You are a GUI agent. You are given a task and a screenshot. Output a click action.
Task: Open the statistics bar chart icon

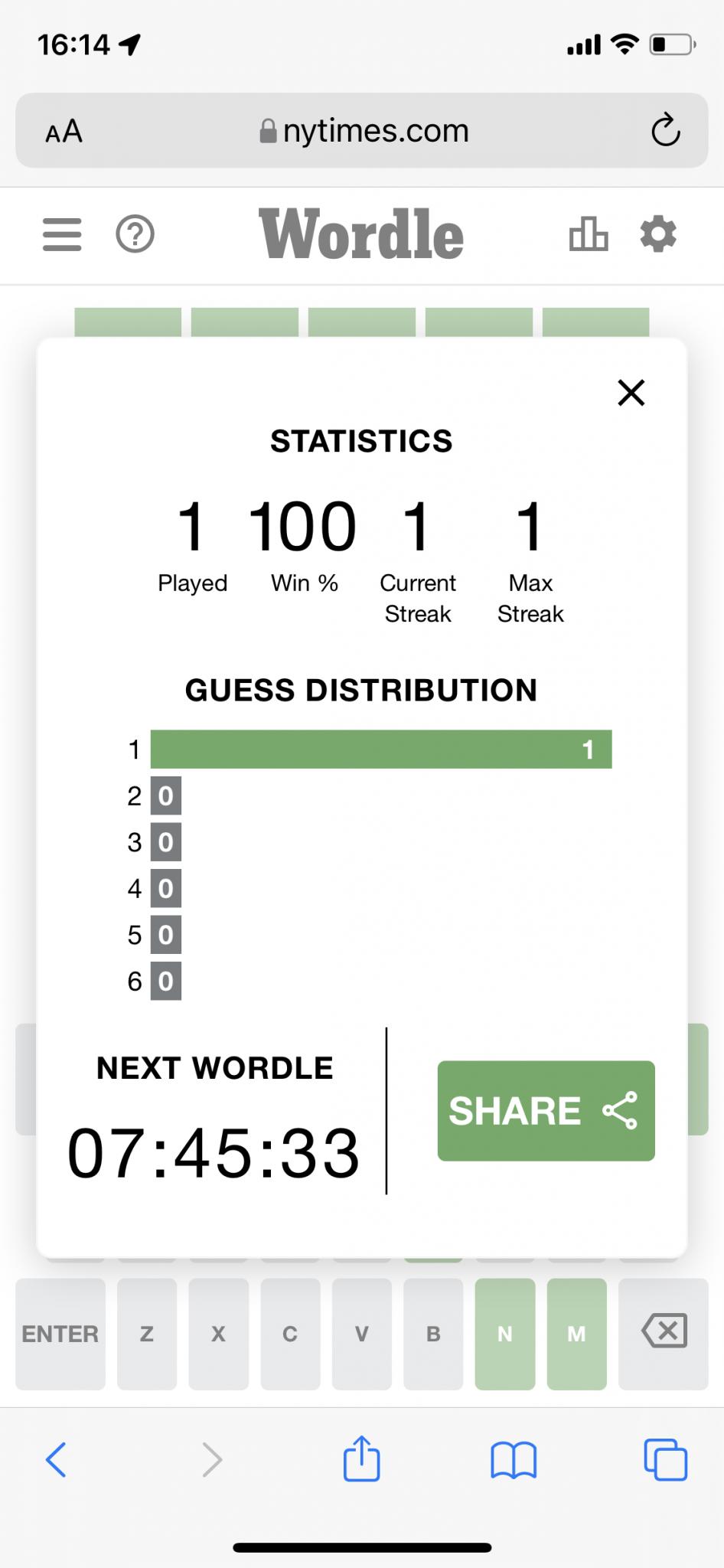[589, 234]
